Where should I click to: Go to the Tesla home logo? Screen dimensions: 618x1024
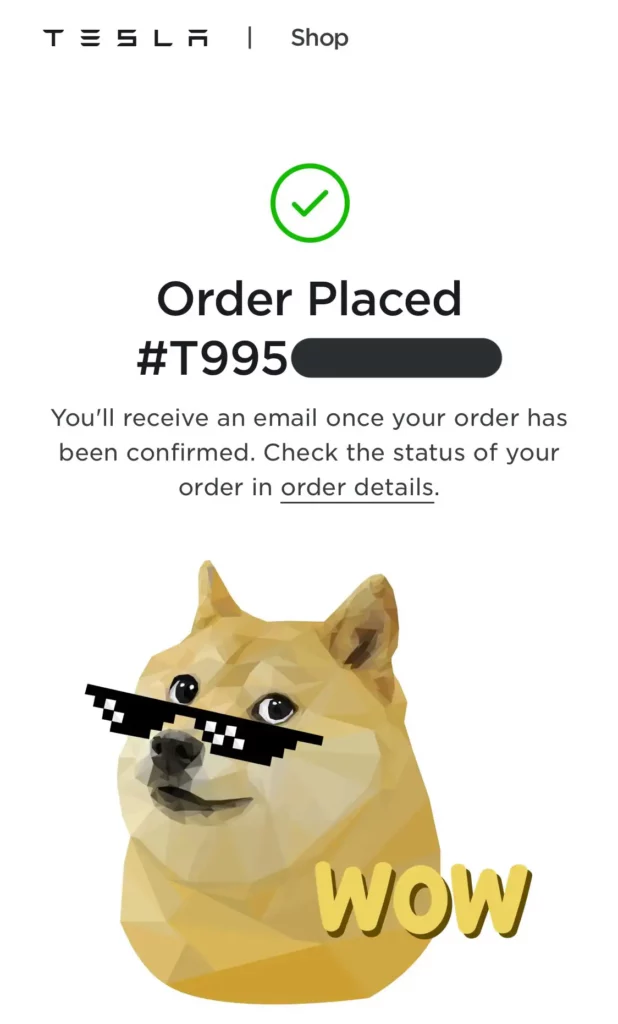(x=126, y=39)
